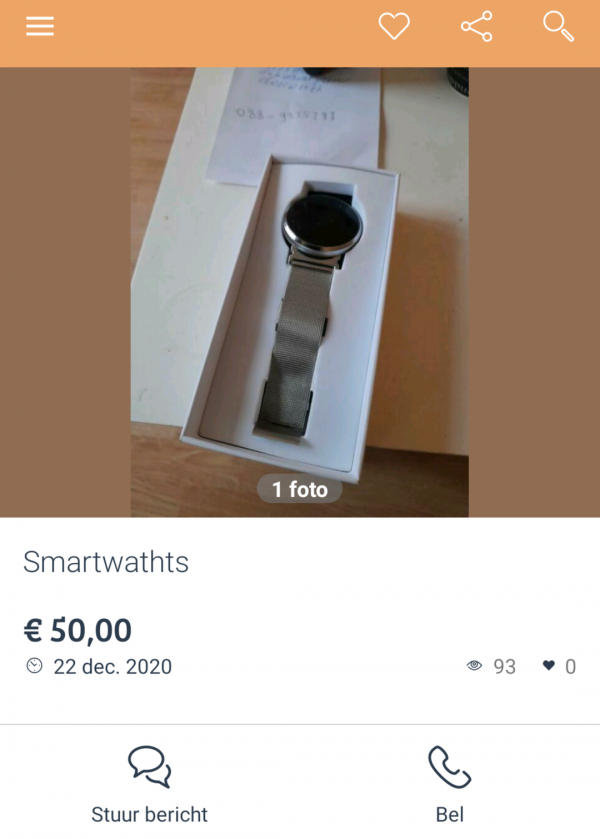Call the seller using Bel
The image size is (600, 839).
coord(450,783)
